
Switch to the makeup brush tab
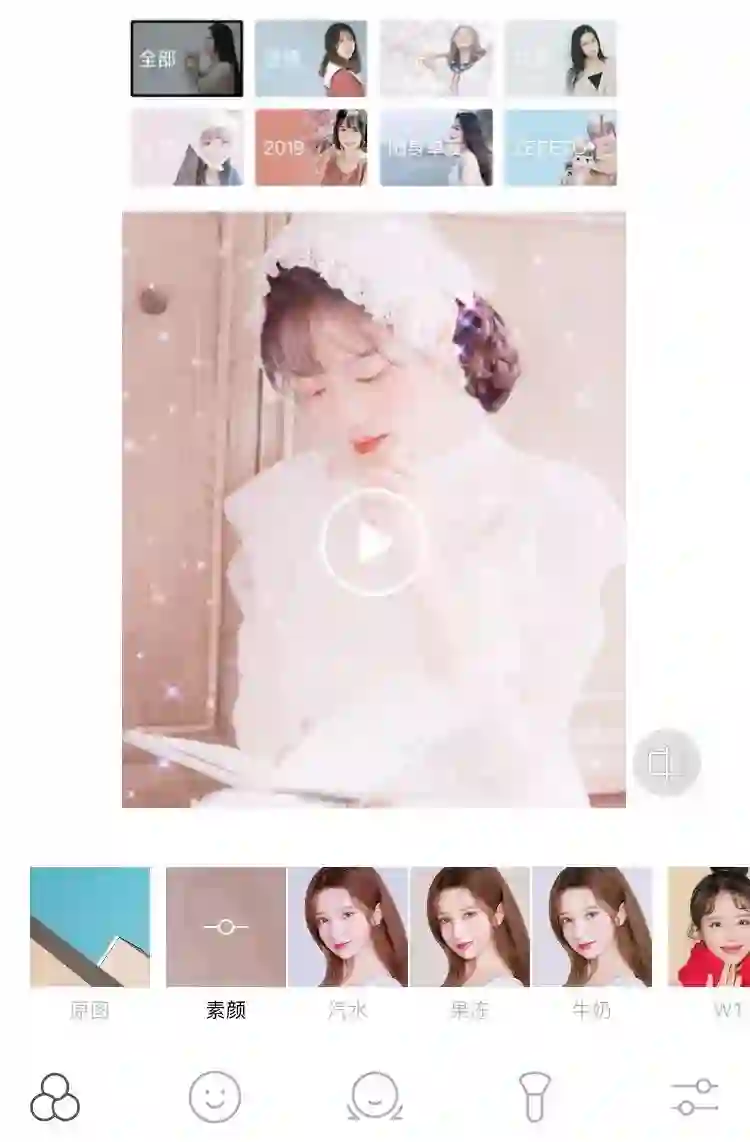click(x=535, y=1097)
